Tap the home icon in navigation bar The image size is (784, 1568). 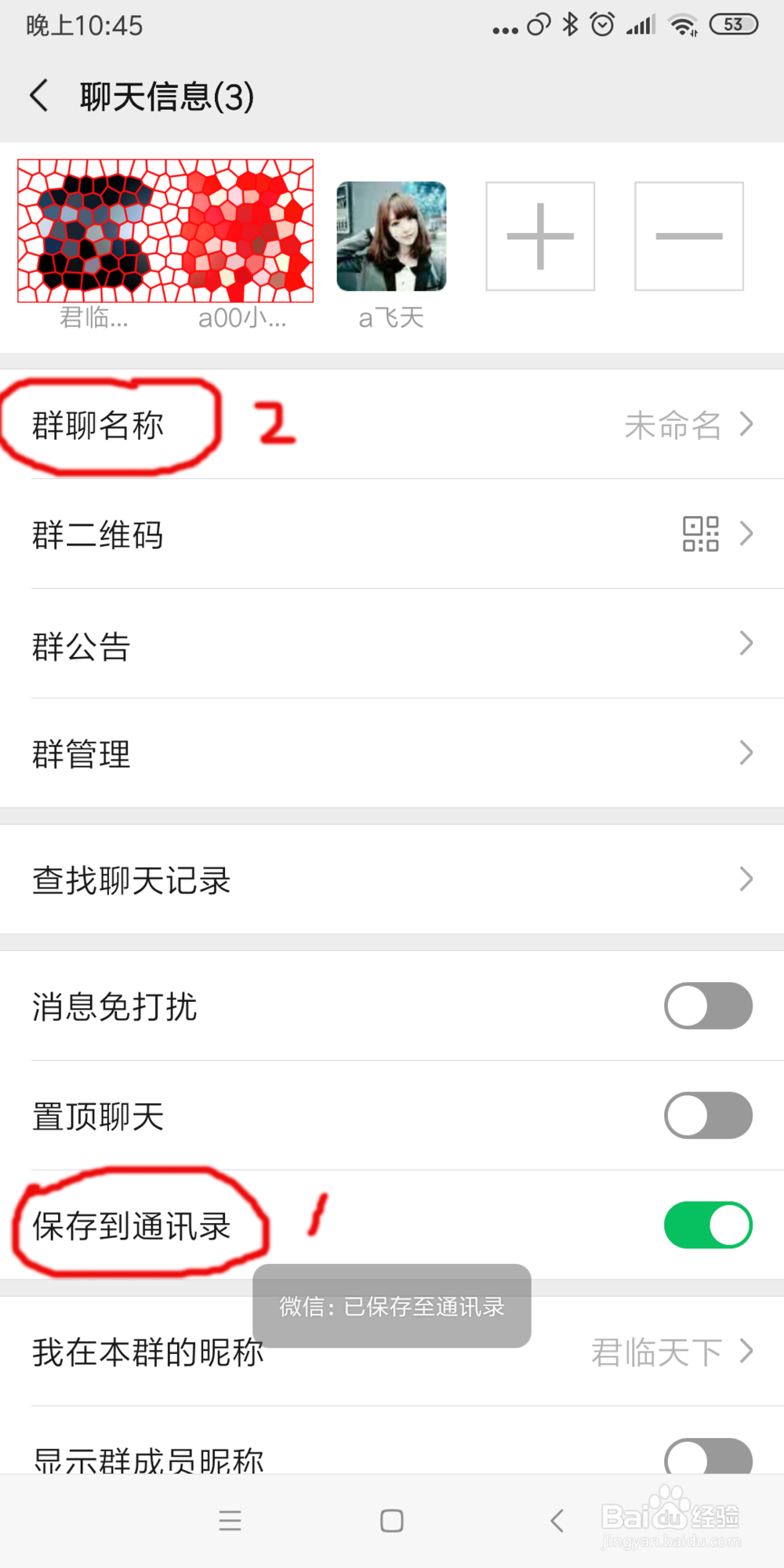(x=391, y=1521)
